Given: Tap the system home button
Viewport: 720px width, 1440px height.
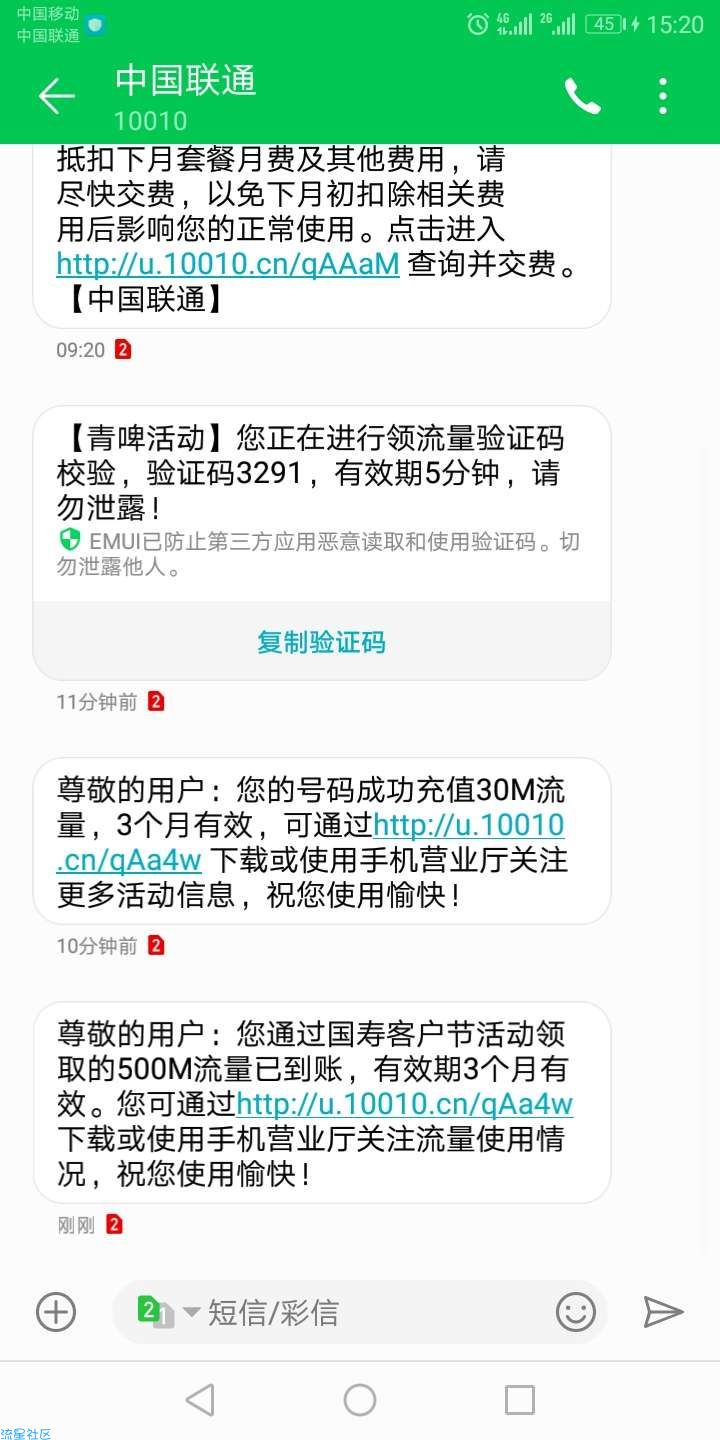Looking at the screenshot, I should tap(360, 1400).
